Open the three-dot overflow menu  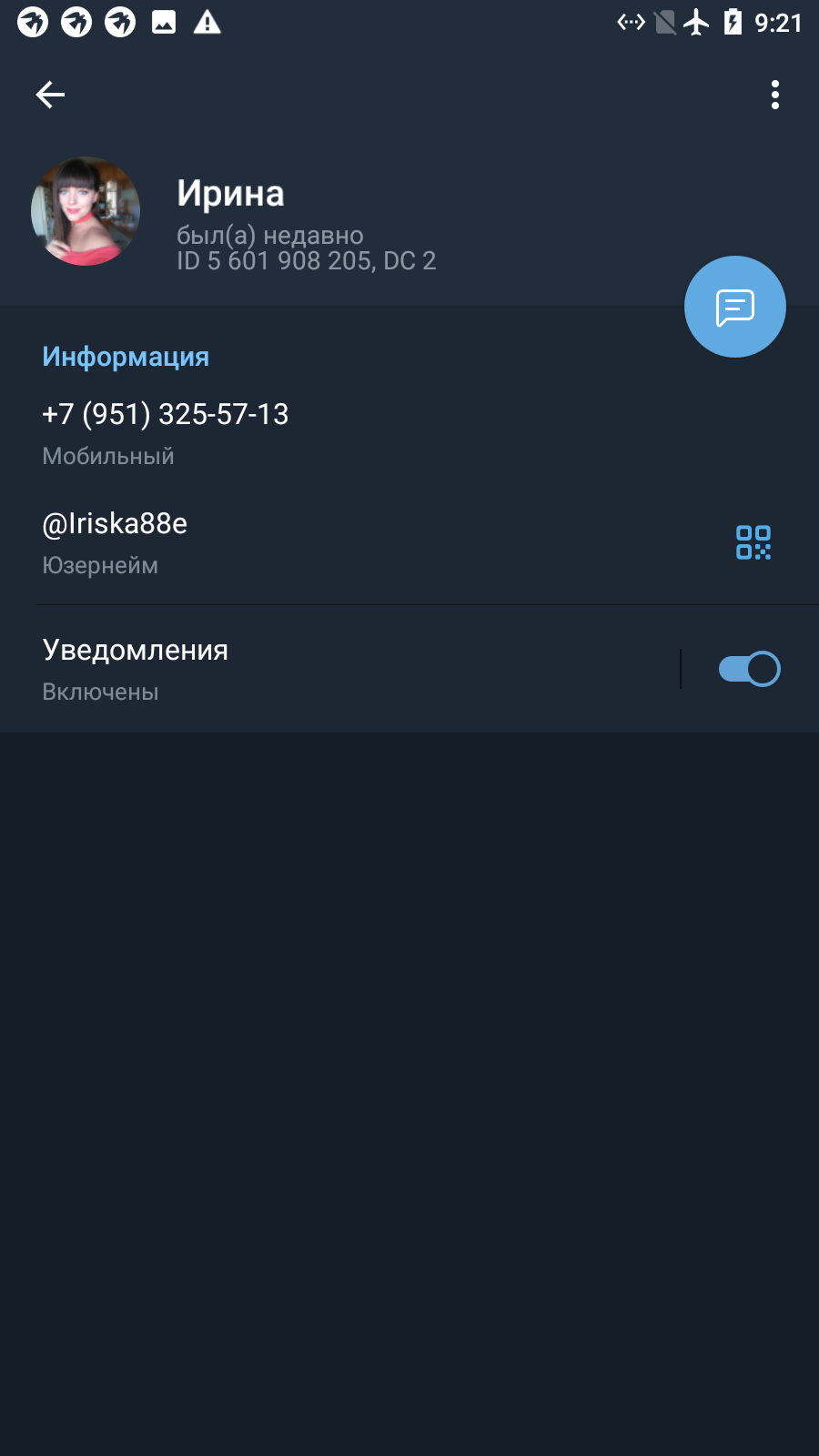[775, 95]
